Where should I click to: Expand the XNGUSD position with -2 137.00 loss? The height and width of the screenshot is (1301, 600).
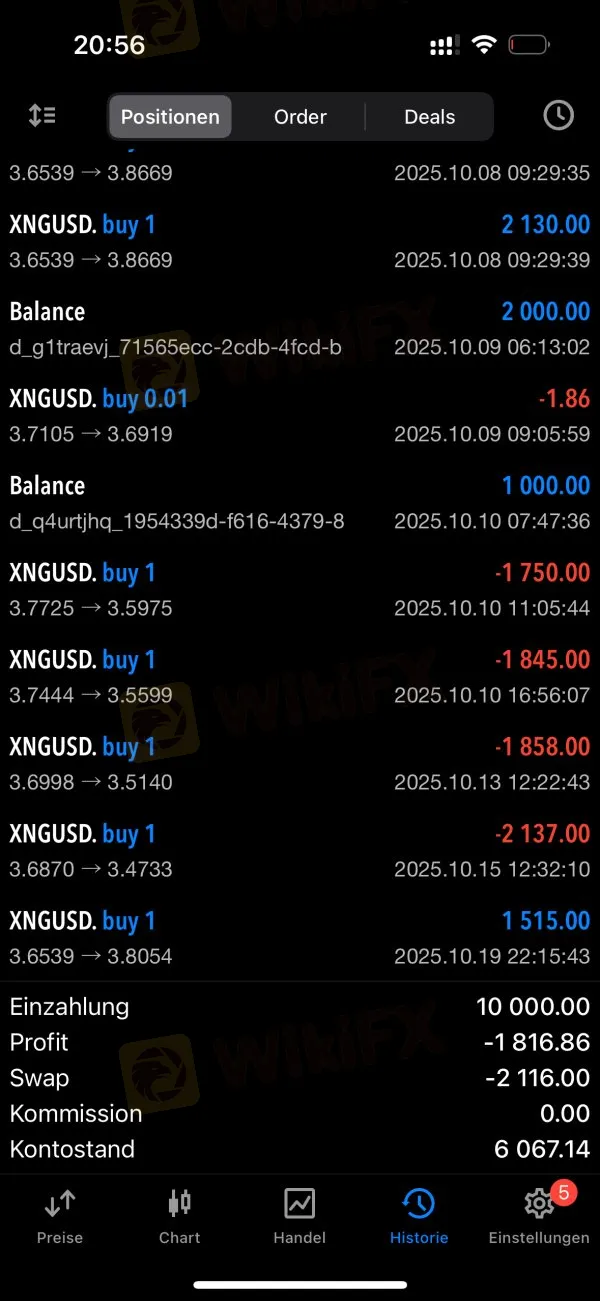point(300,851)
